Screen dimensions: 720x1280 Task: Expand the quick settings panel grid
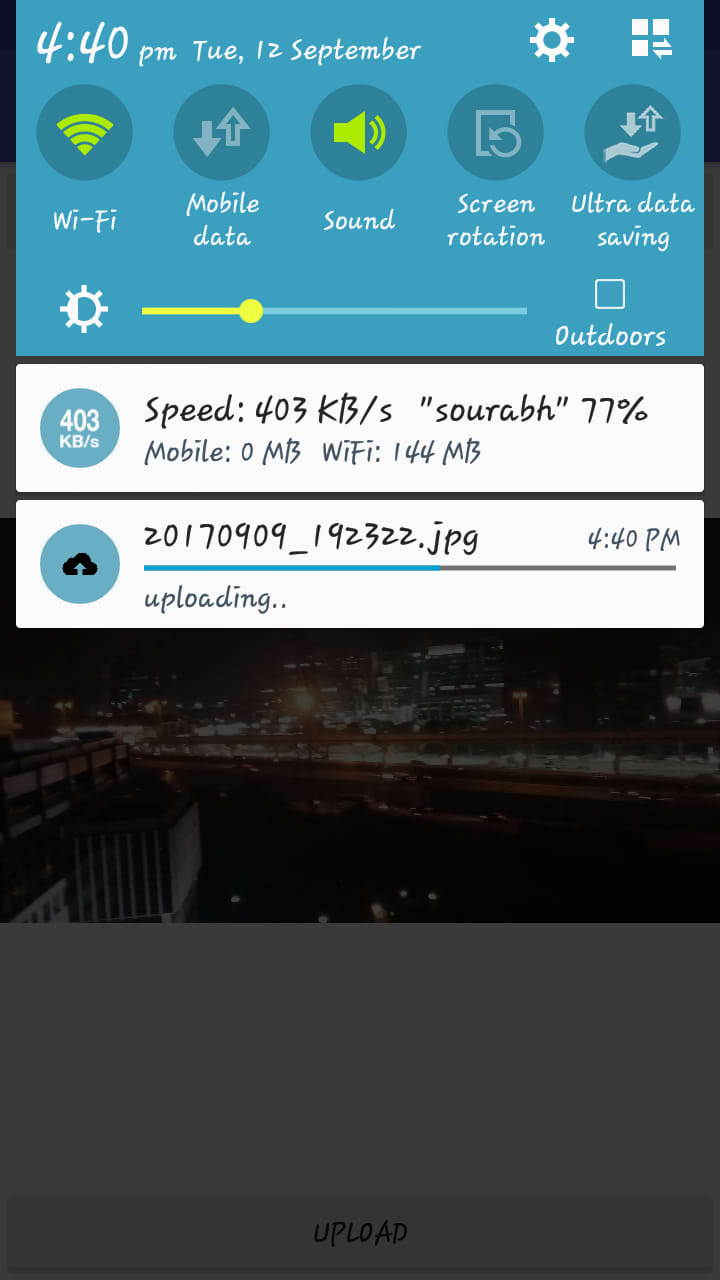[651, 39]
